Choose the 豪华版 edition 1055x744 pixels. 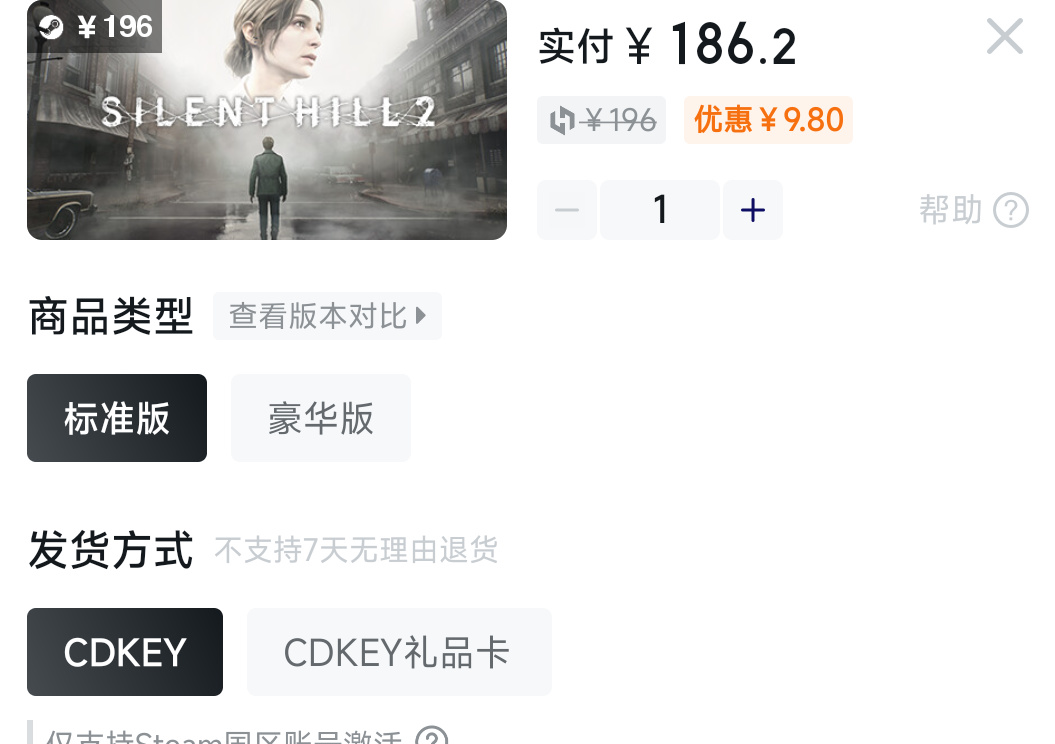point(321,418)
